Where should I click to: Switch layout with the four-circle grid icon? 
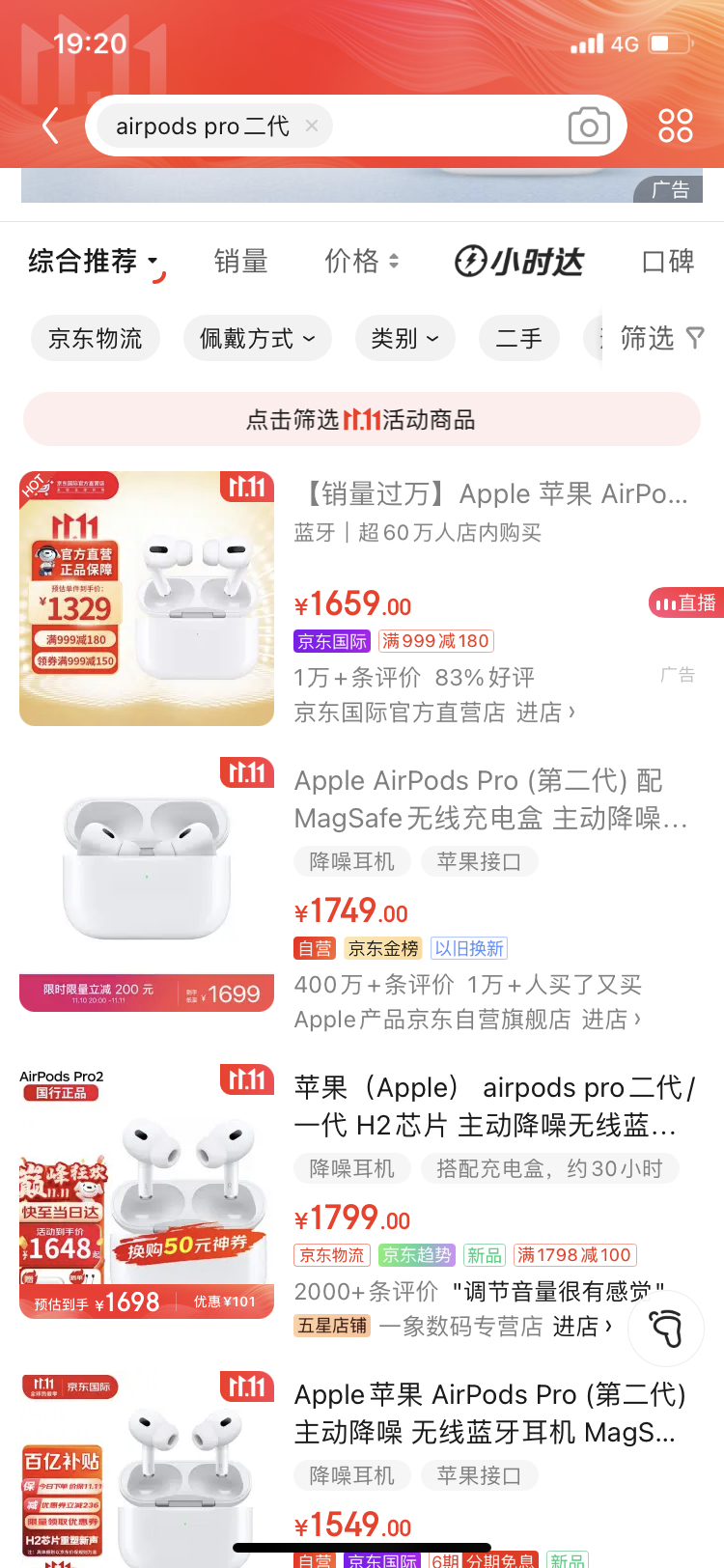point(675,126)
